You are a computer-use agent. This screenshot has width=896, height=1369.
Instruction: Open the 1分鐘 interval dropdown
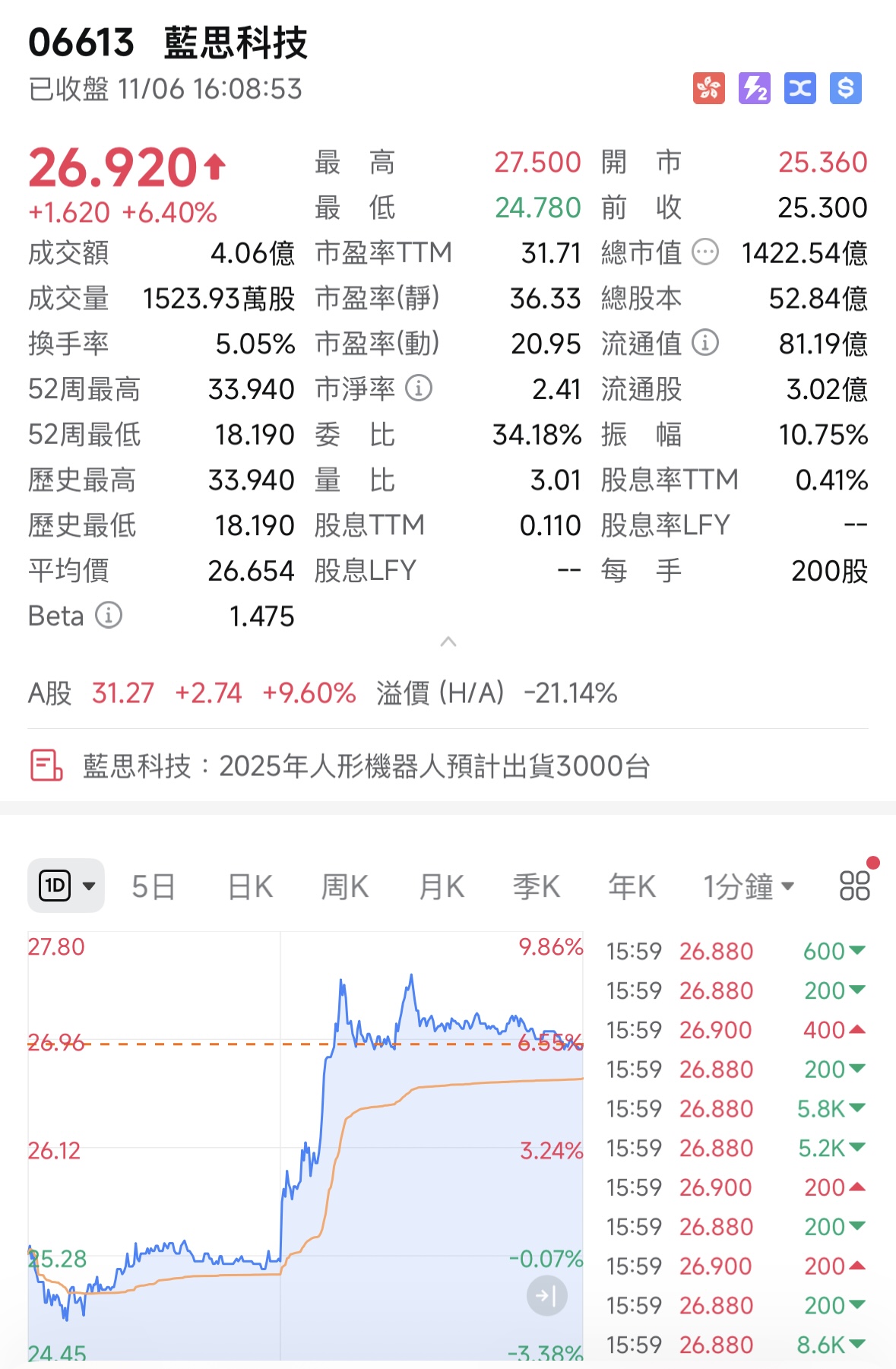(749, 886)
